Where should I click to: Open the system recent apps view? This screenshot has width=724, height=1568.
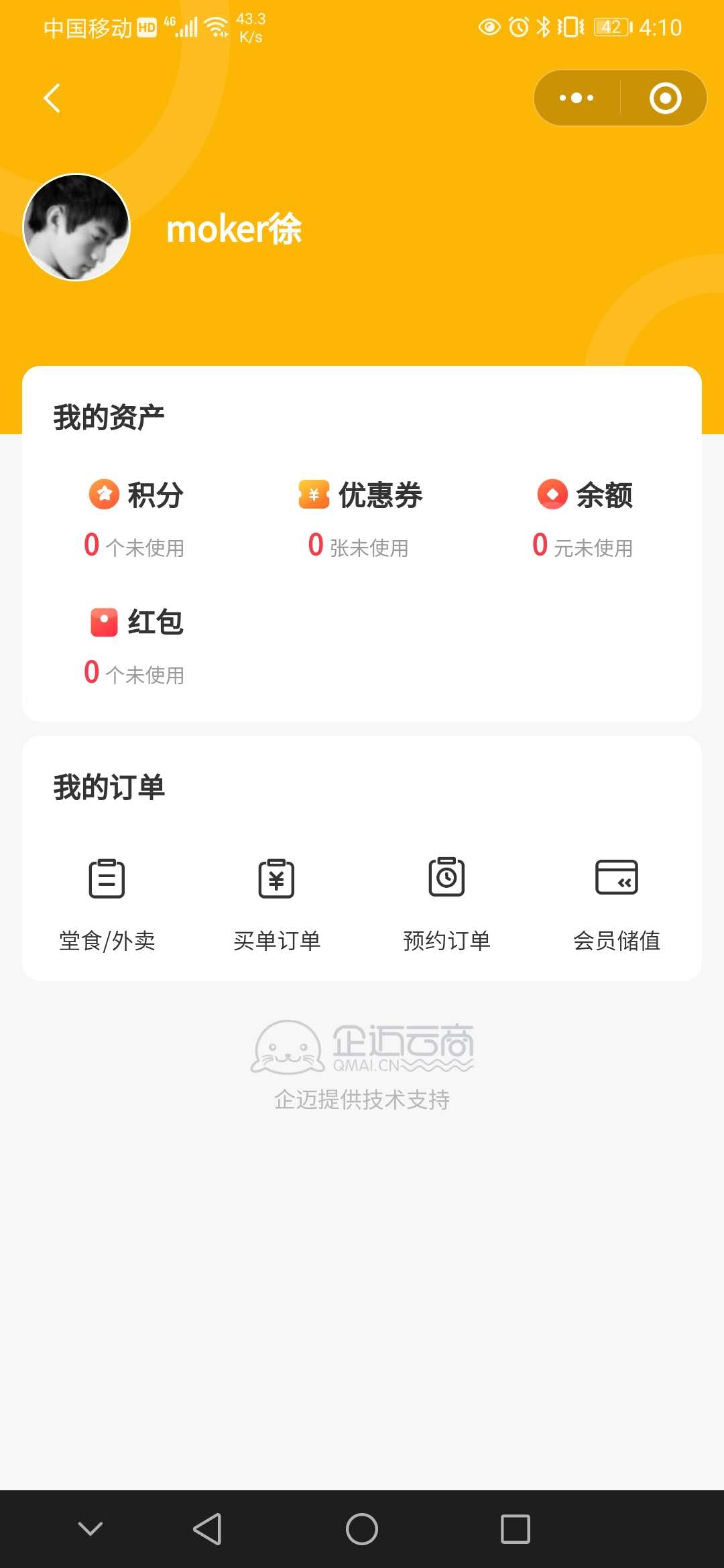(x=515, y=1529)
